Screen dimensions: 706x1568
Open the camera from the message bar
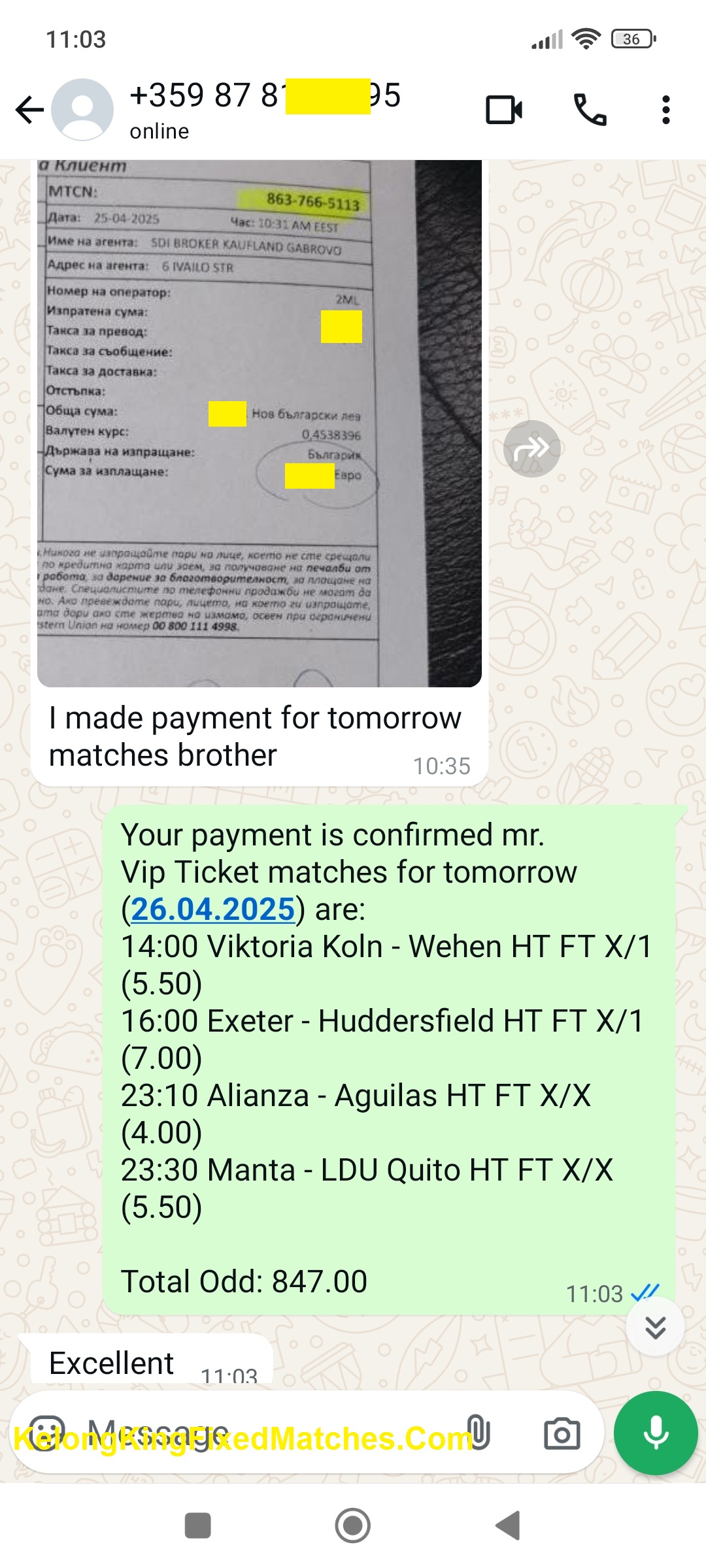coord(562,1433)
